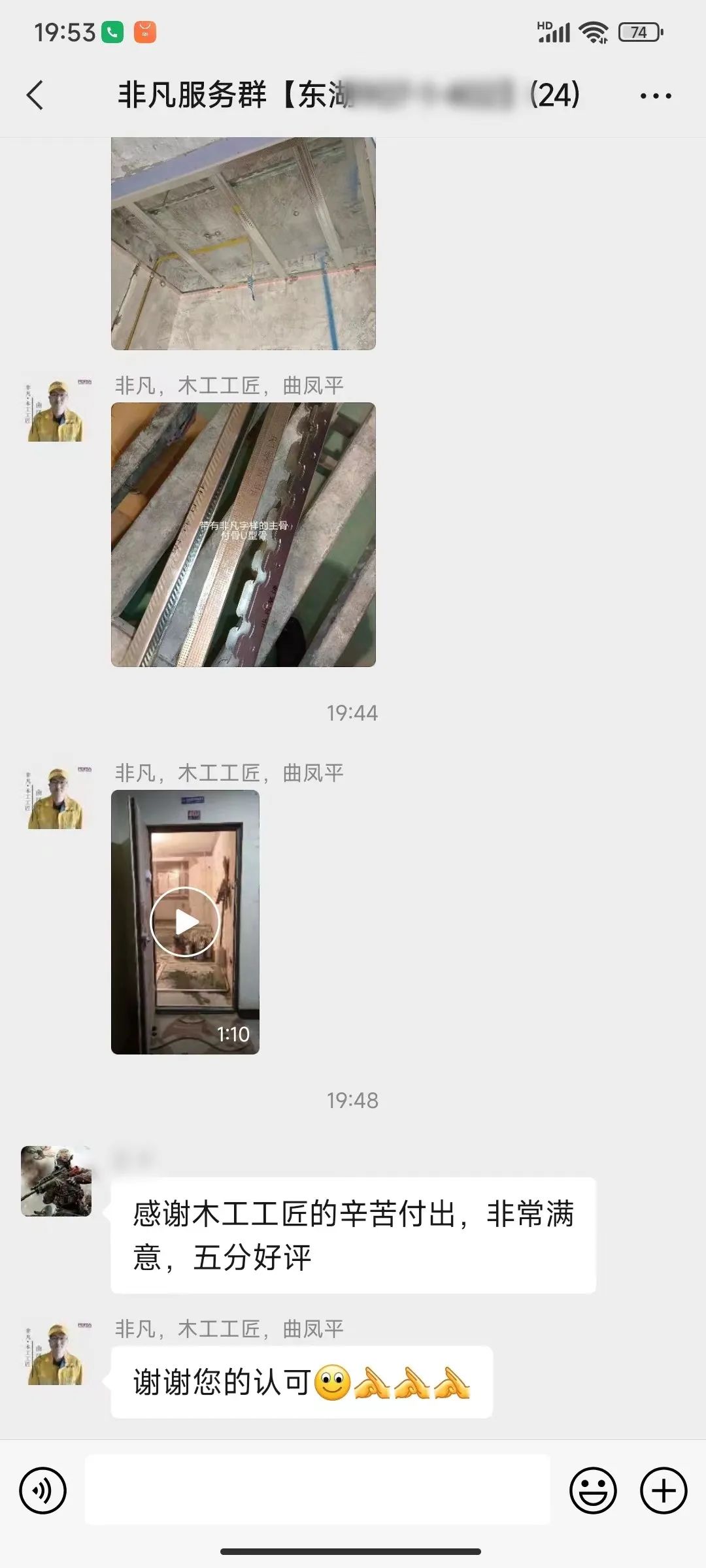Open the group chat info menu
Image resolution: width=706 pixels, height=1568 pixels.
655,96
